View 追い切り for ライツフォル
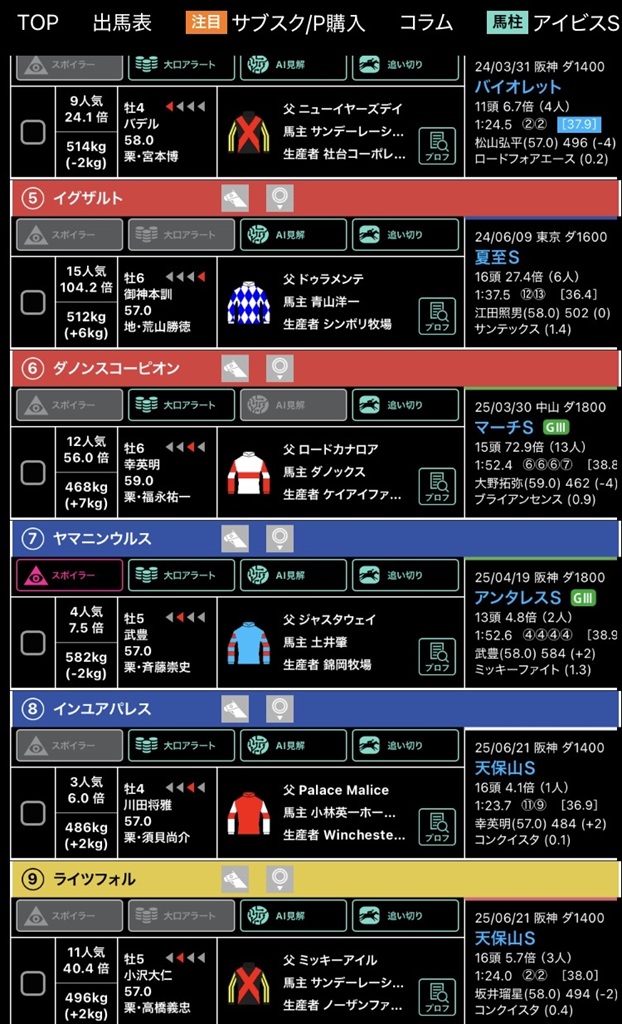622x1024 pixels. [x=404, y=915]
